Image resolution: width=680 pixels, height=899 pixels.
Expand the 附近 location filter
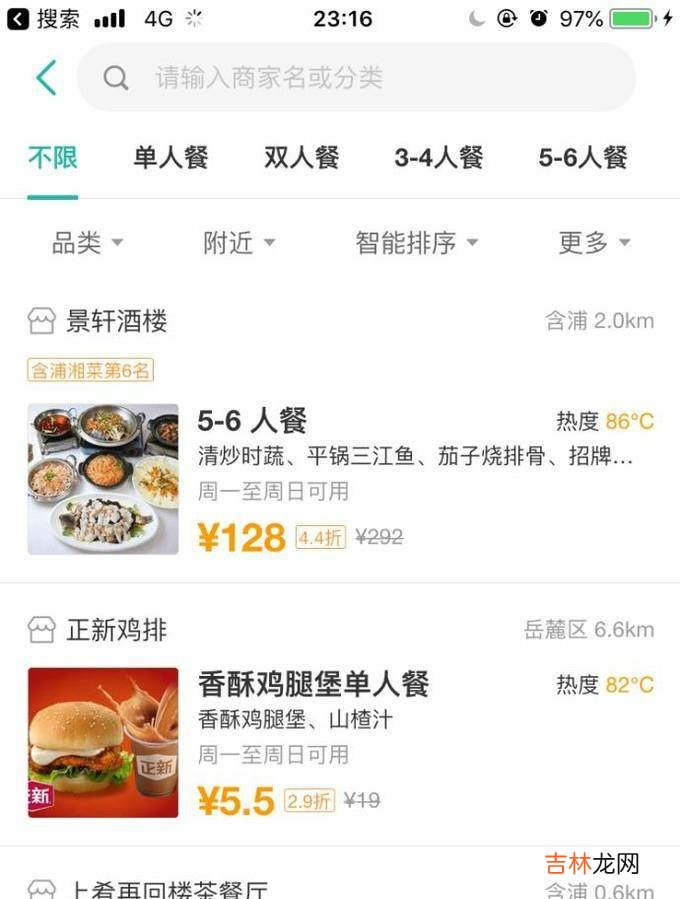pyautogui.click(x=239, y=242)
